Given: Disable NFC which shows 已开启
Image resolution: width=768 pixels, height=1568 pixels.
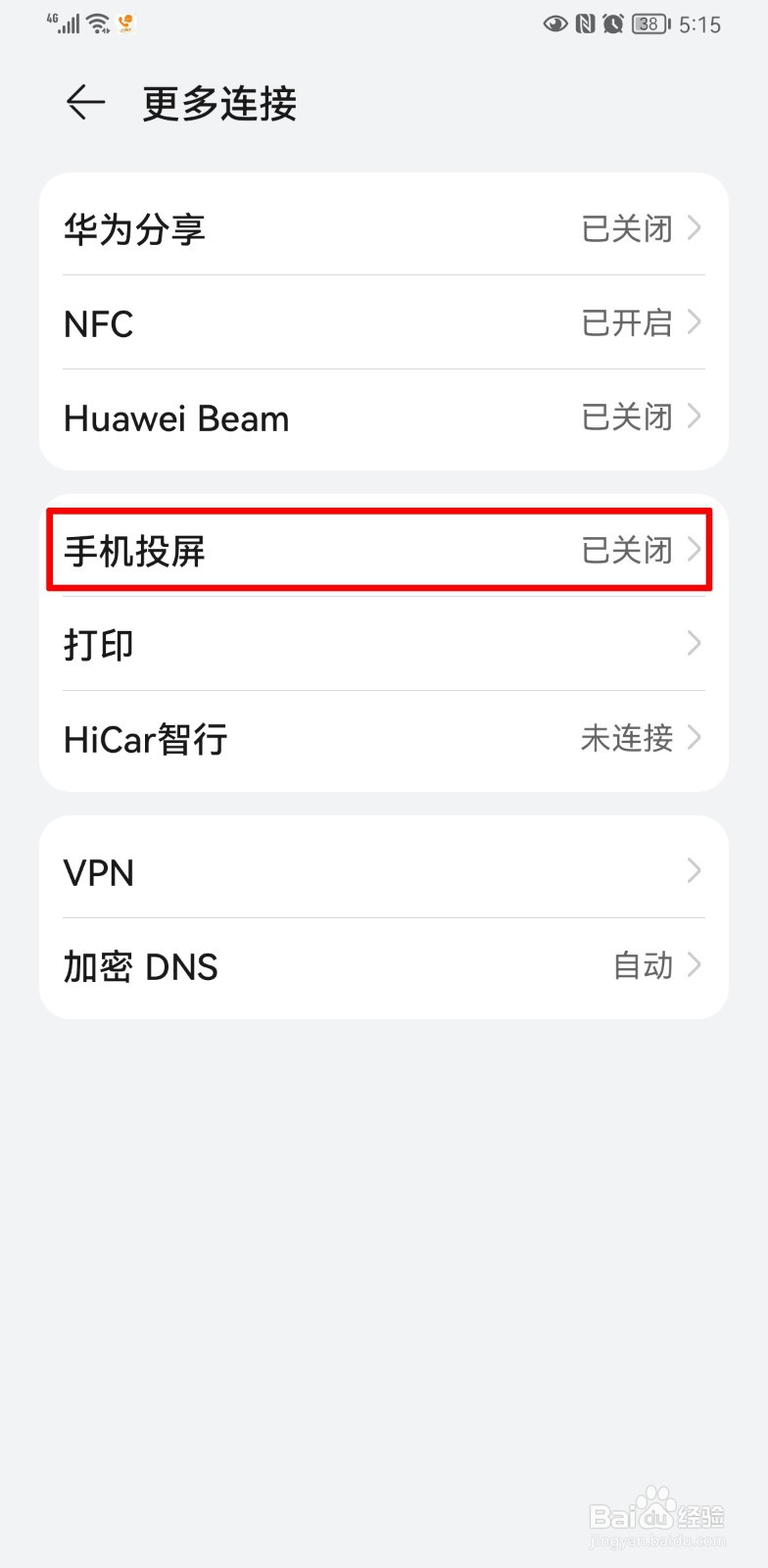Looking at the screenshot, I should [x=382, y=323].
